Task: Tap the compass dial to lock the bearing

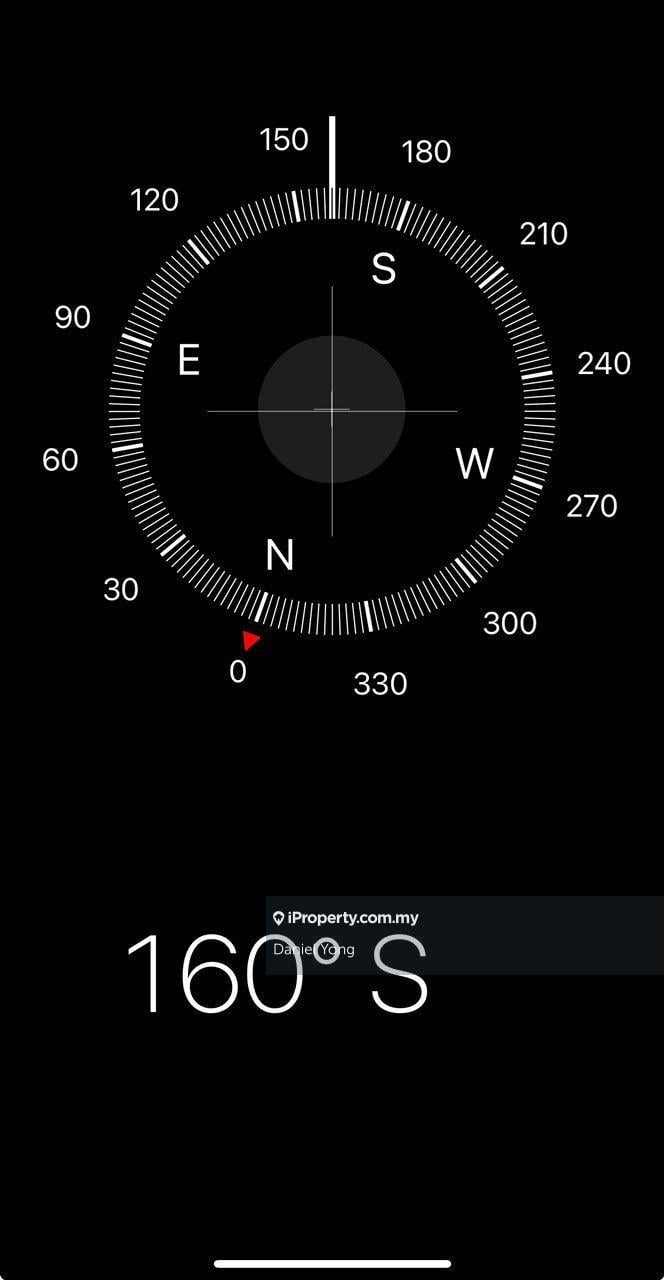Action: tap(332, 410)
